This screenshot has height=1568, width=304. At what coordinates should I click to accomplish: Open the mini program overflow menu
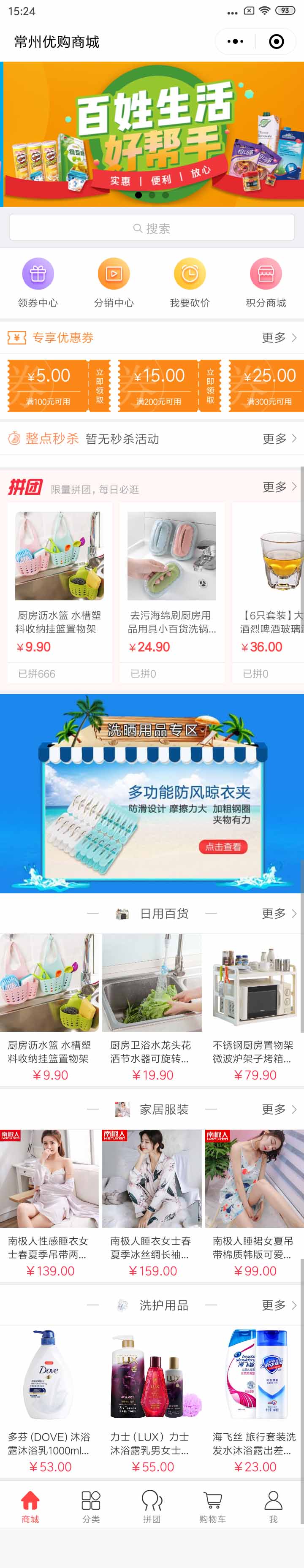235,41
